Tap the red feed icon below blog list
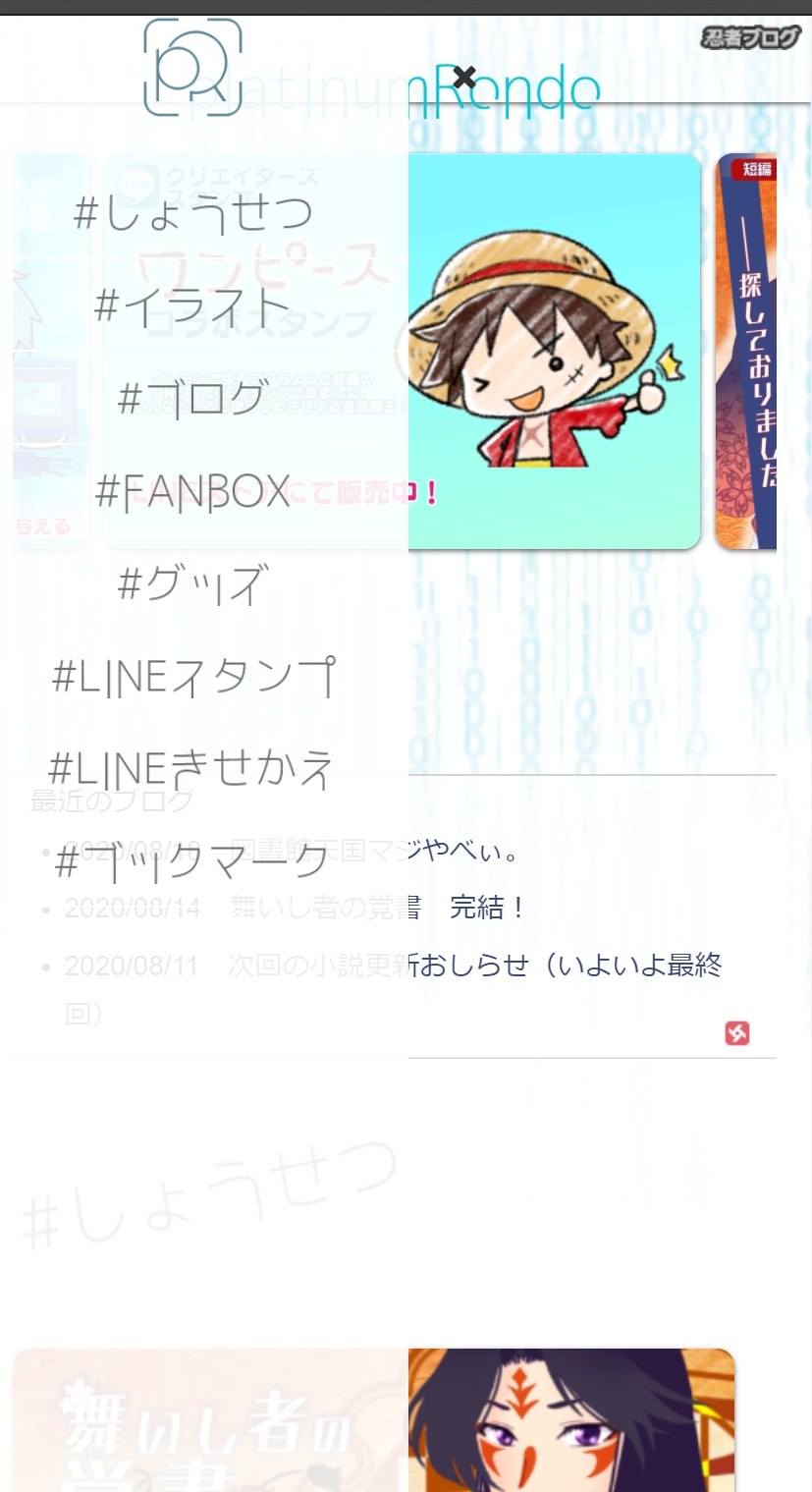812x1492 pixels. tap(736, 1033)
